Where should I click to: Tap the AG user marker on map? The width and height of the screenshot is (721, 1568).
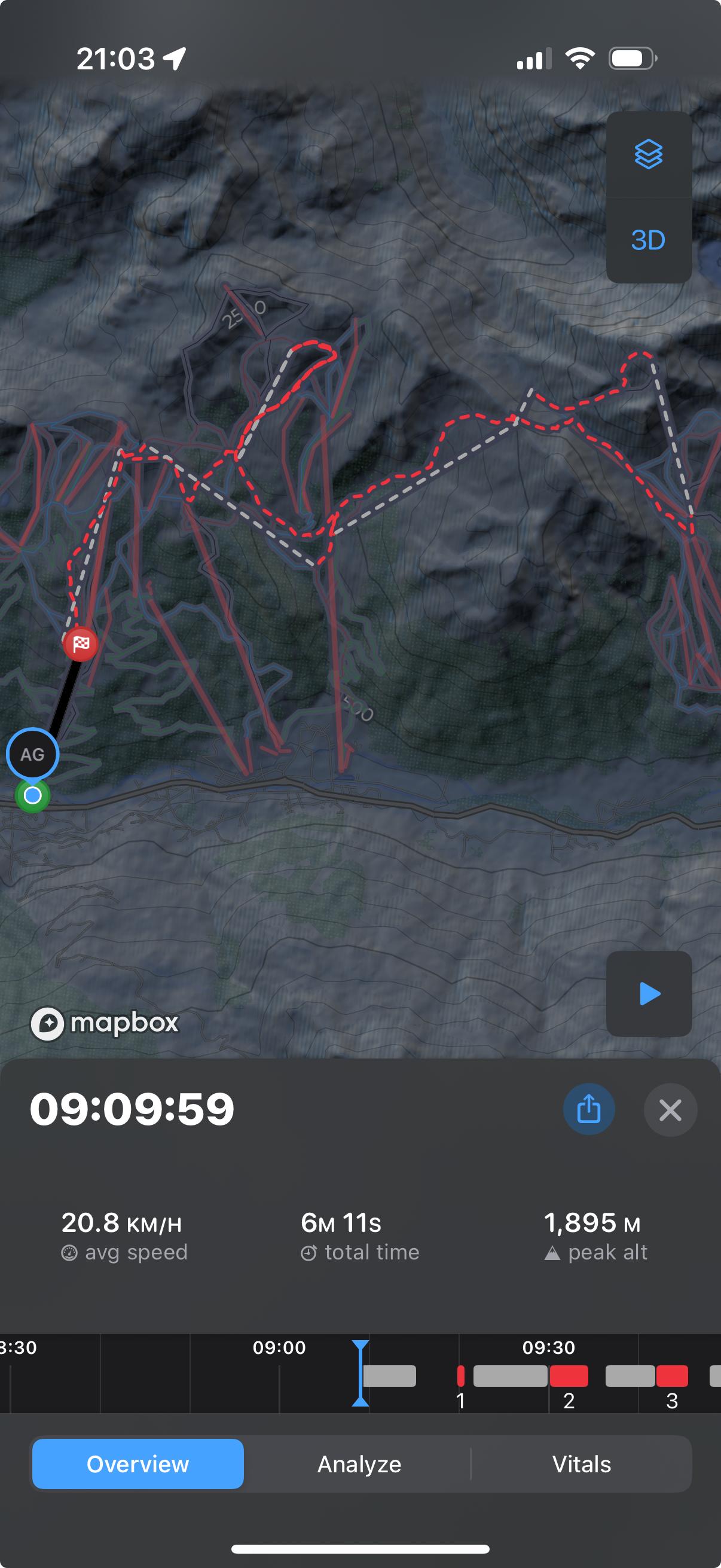[33, 754]
